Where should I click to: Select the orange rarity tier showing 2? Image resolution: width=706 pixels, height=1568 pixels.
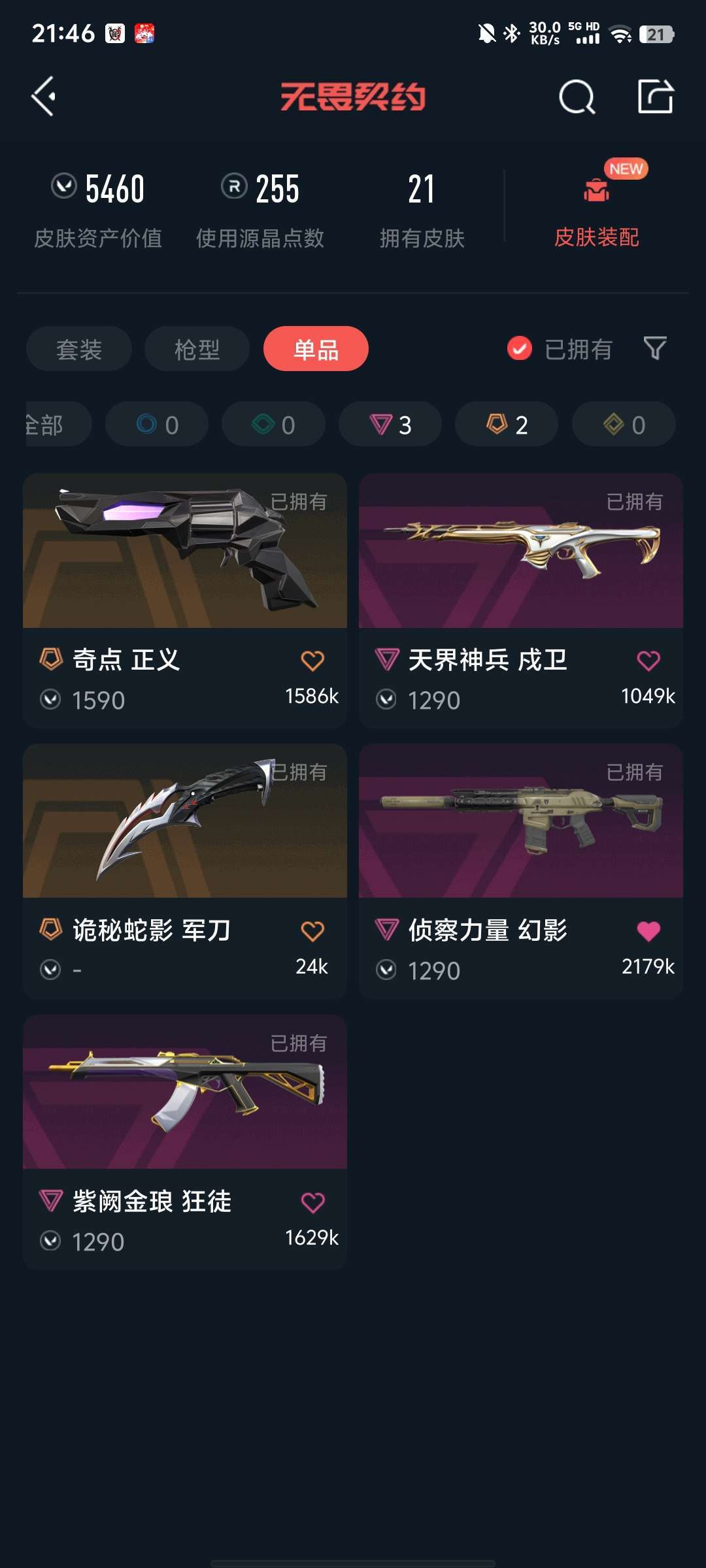point(506,424)
